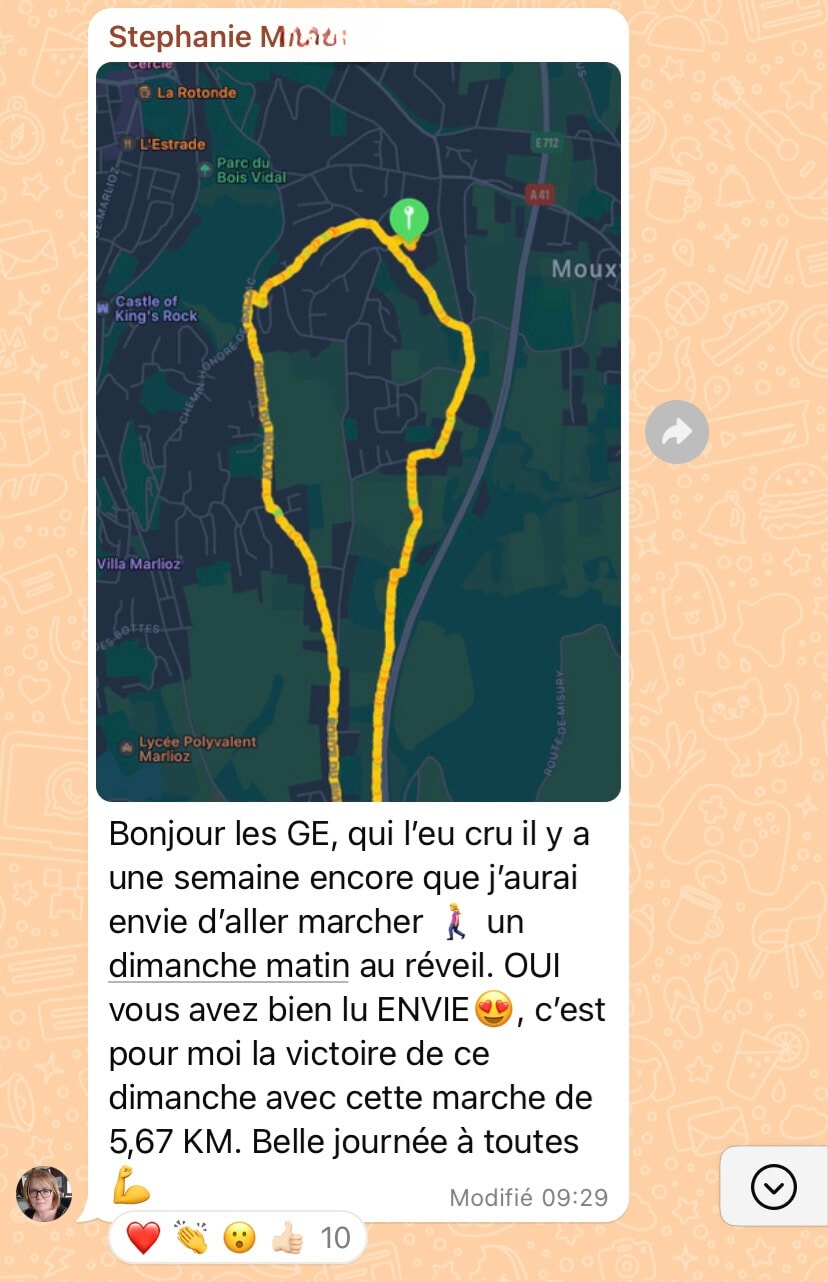The width and height of the screenshot is (828, 1282).
Task: Open the underlined 'dimanche matin' date link
Action: pyautogui.click(x=229, y=966)
